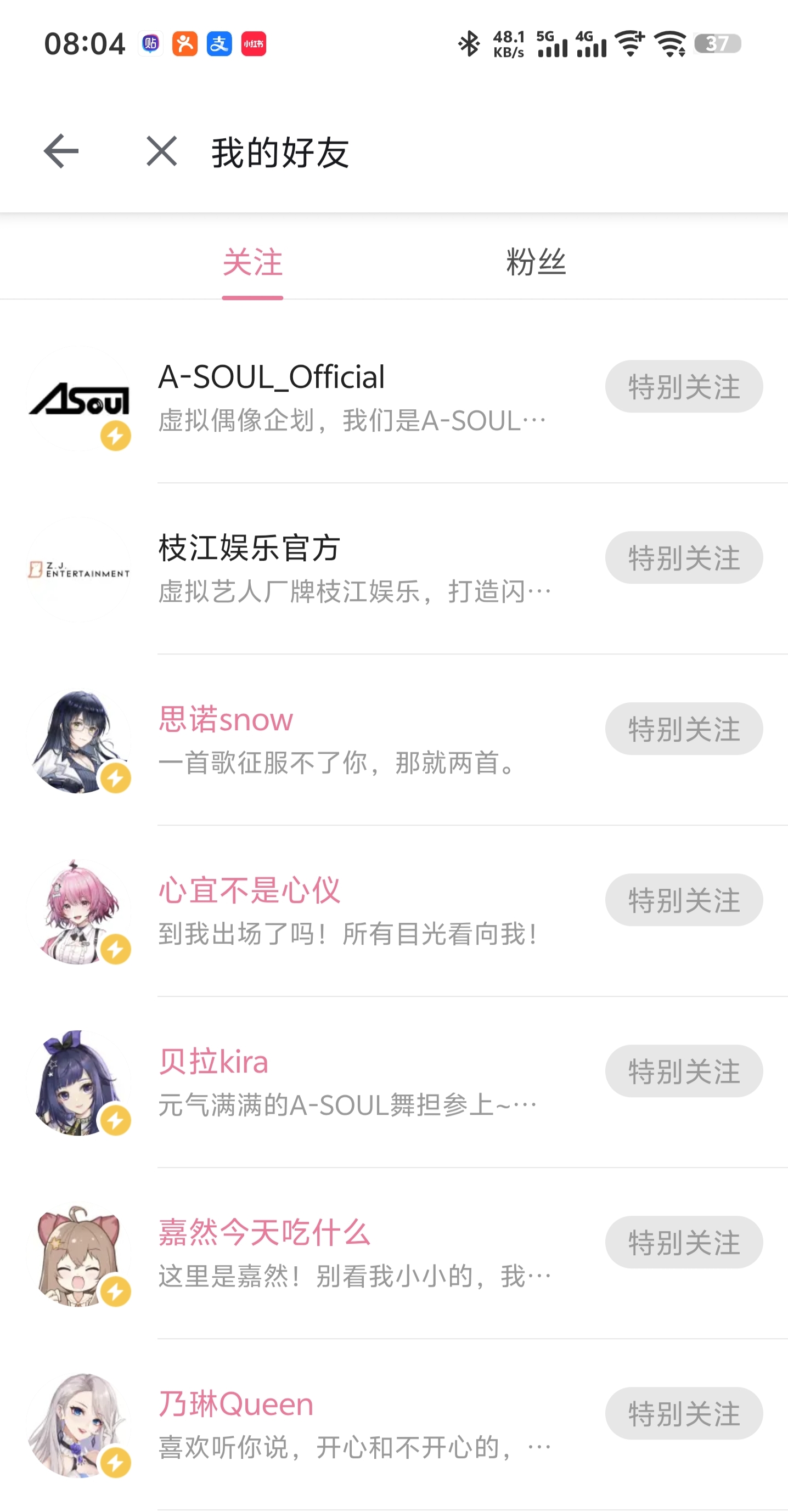Open 思诺snow's profile
The width and height of the screenshot is (788, 1512).
[226, 720]
